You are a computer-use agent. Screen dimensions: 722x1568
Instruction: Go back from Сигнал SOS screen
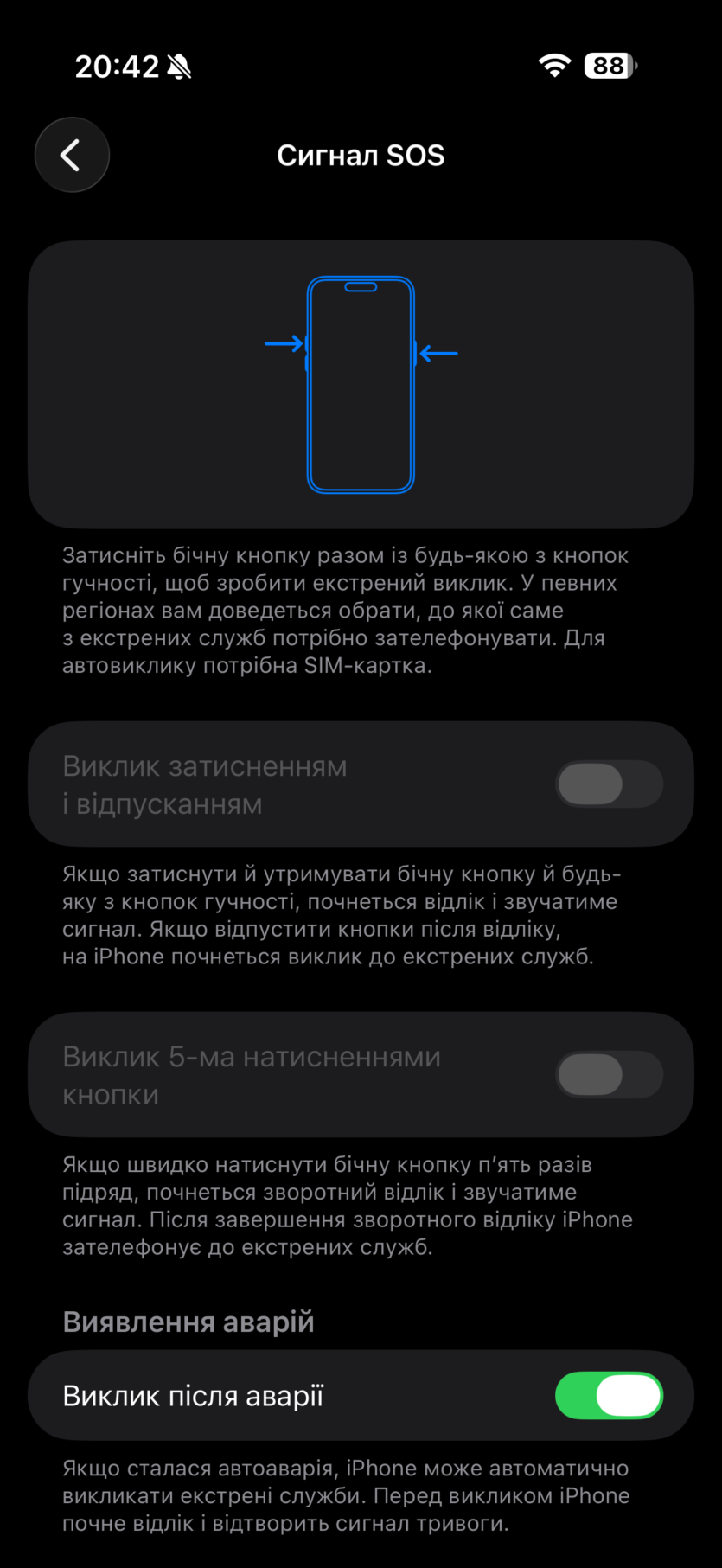pyautogui.click(x=72, y=155)
